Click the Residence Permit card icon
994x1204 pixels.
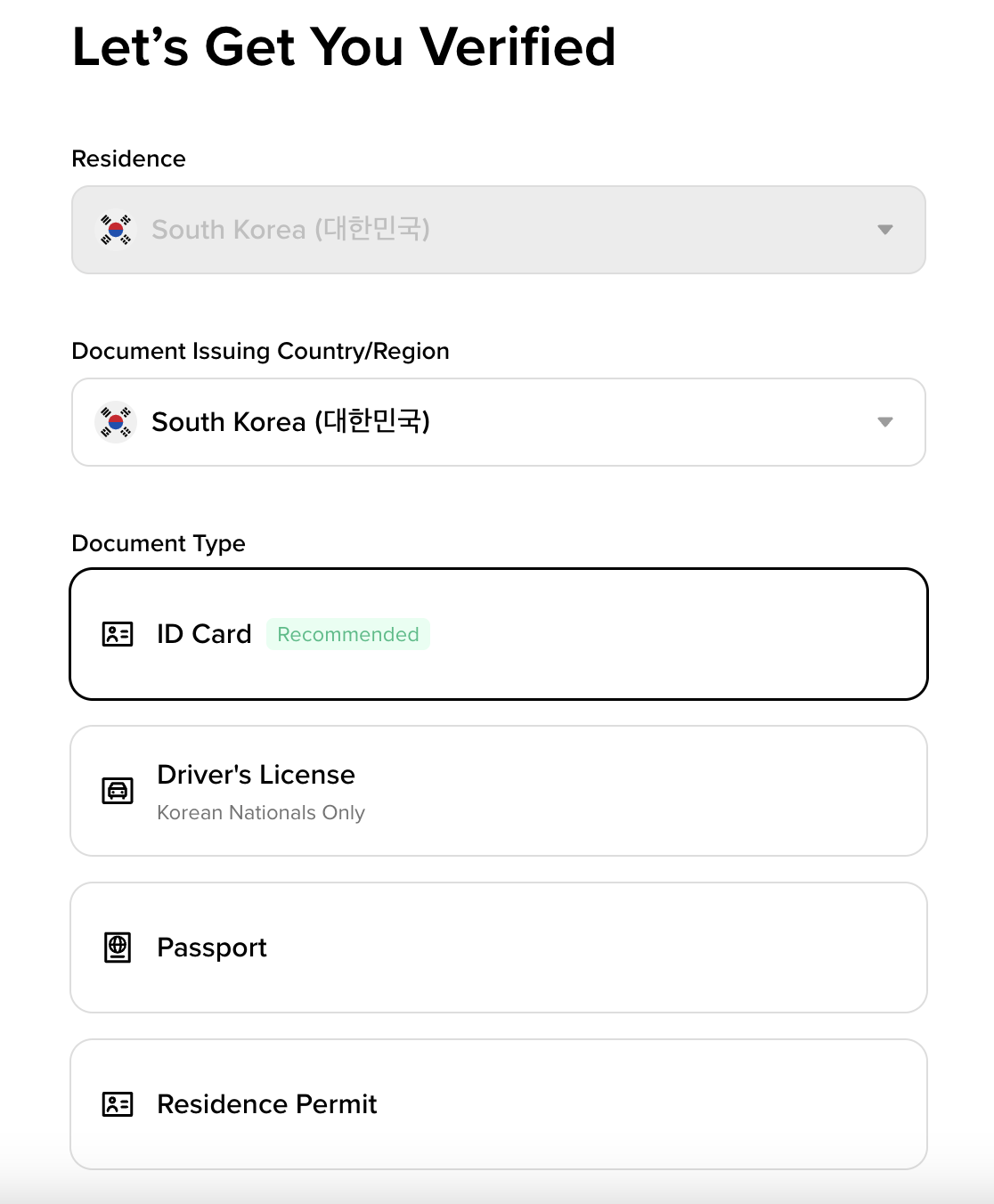coord(116,1104)
